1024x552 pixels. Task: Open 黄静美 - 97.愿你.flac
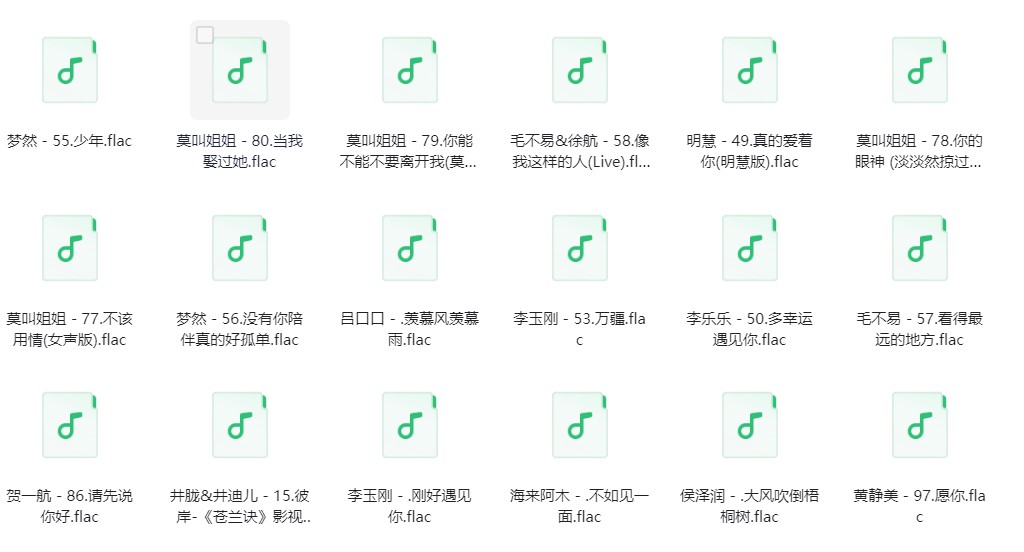coord(920,425)
